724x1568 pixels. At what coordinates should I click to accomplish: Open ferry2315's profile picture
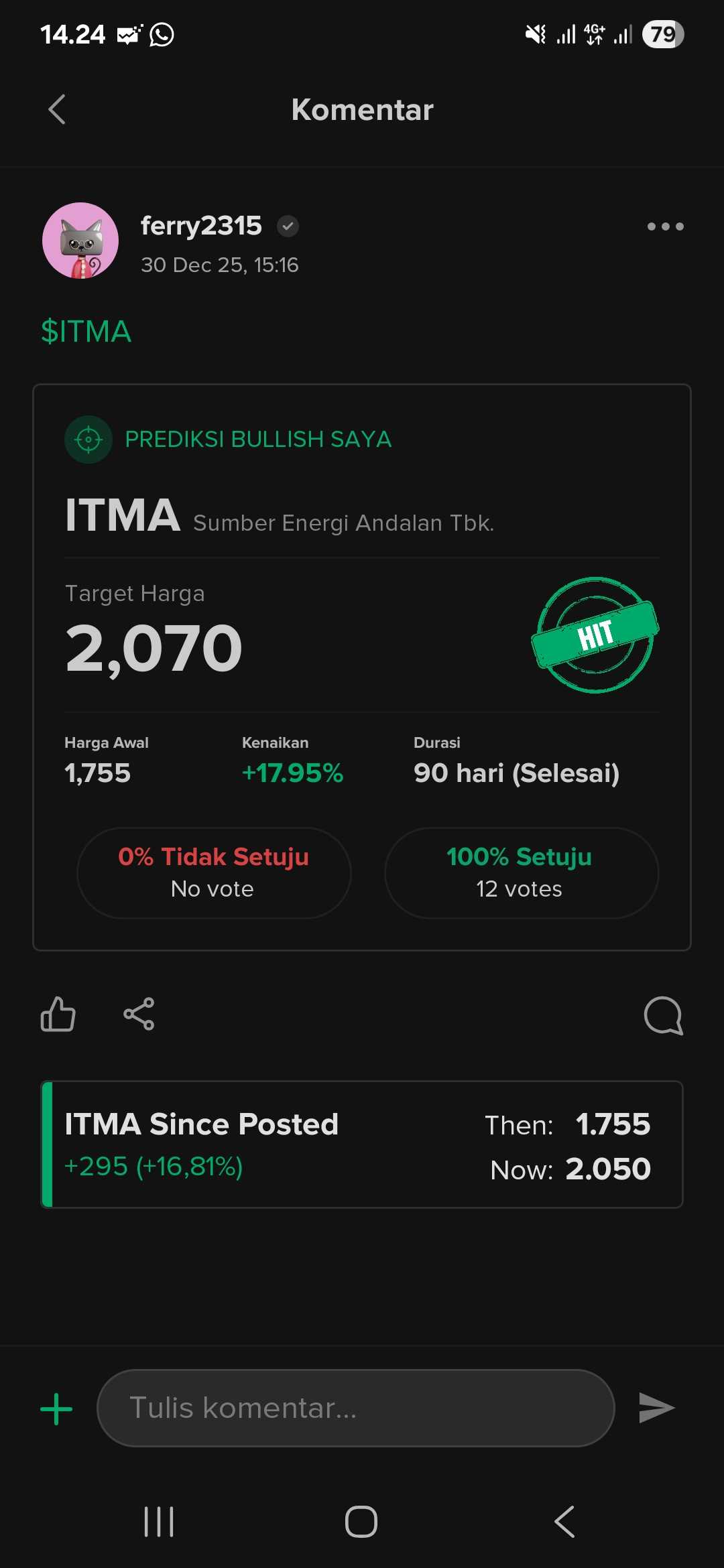coord(80,241)
